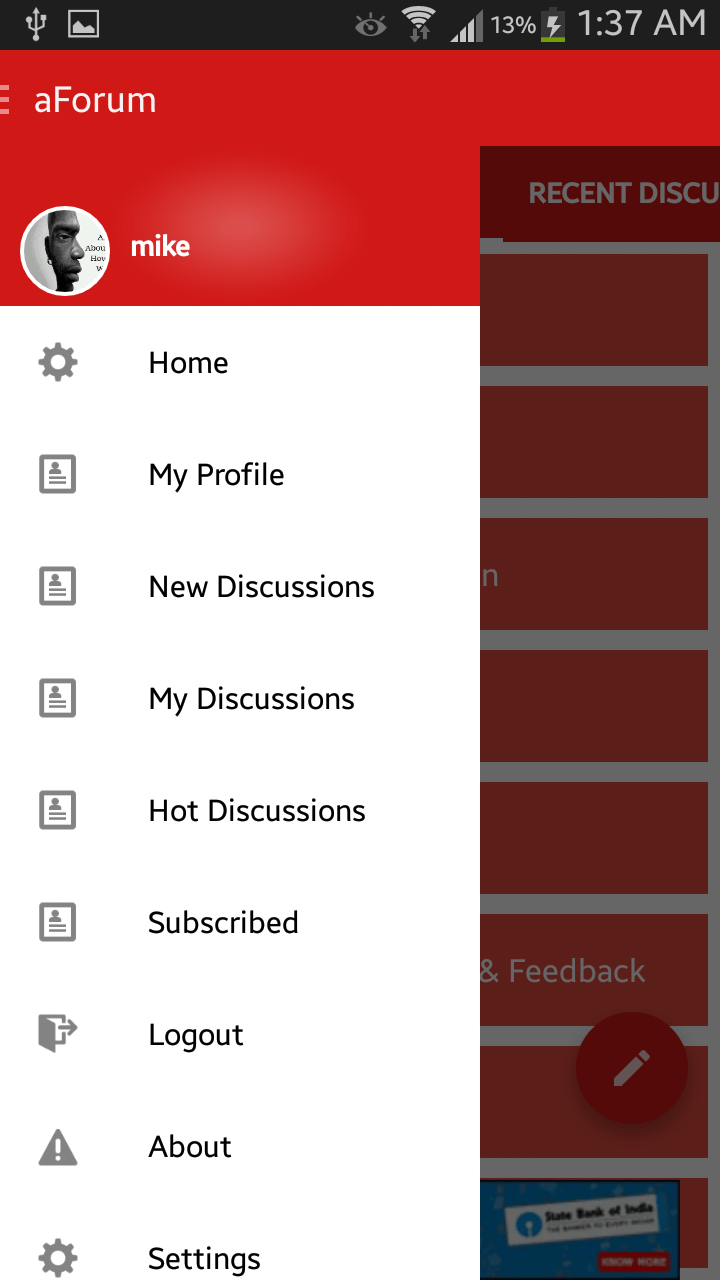The image size is (720, 1280).
Task: Click the Logout door icon
Action: [57, 1034]
